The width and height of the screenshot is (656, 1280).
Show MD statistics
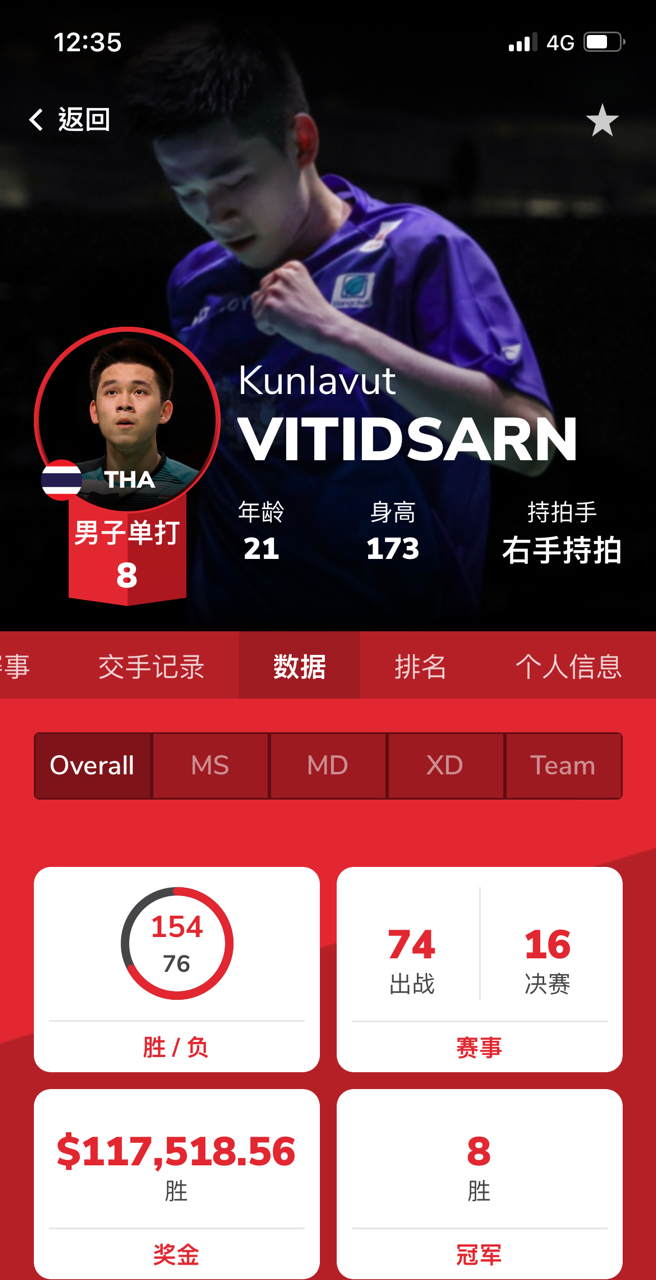click(327, 766)
